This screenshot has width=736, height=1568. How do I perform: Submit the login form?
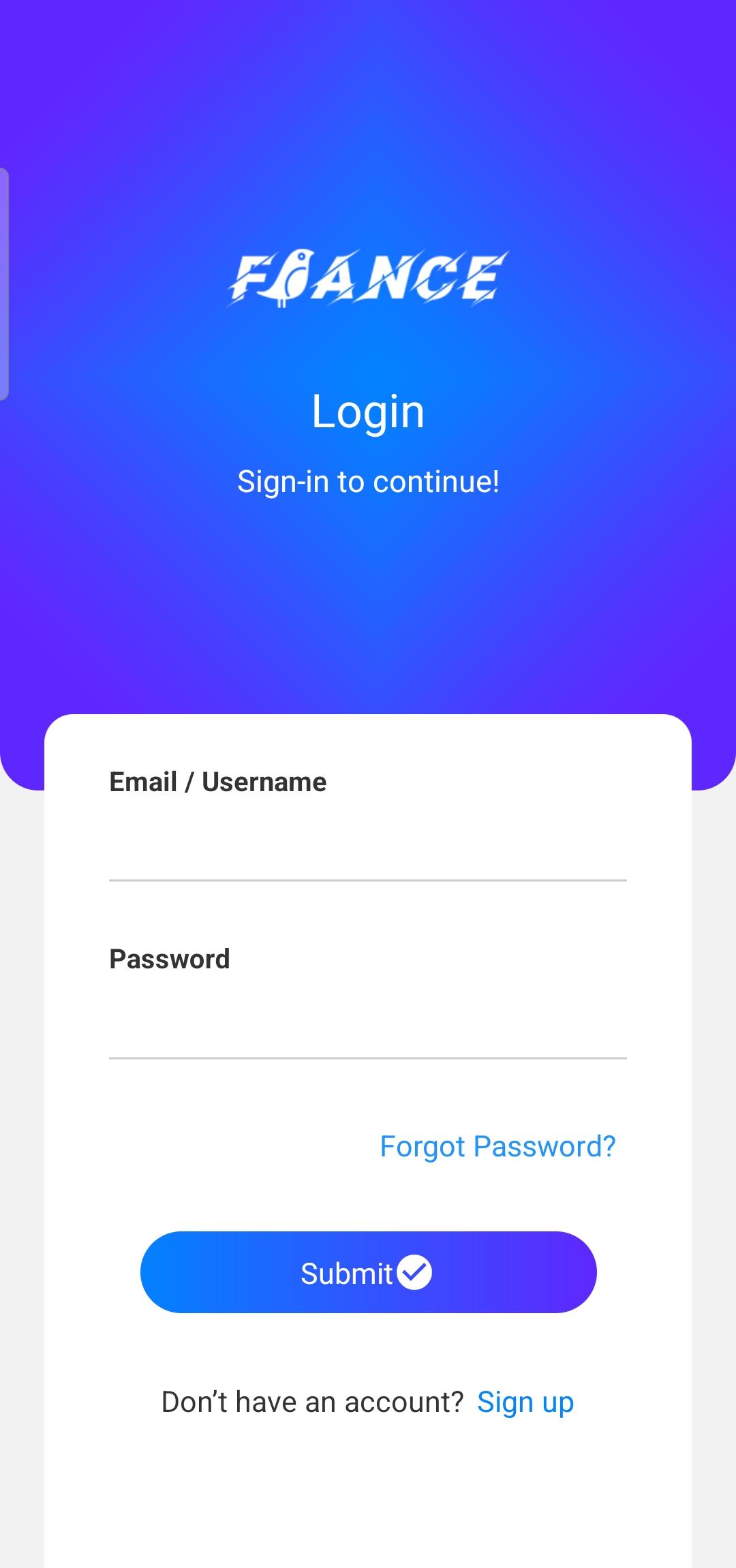point(368,1272)
